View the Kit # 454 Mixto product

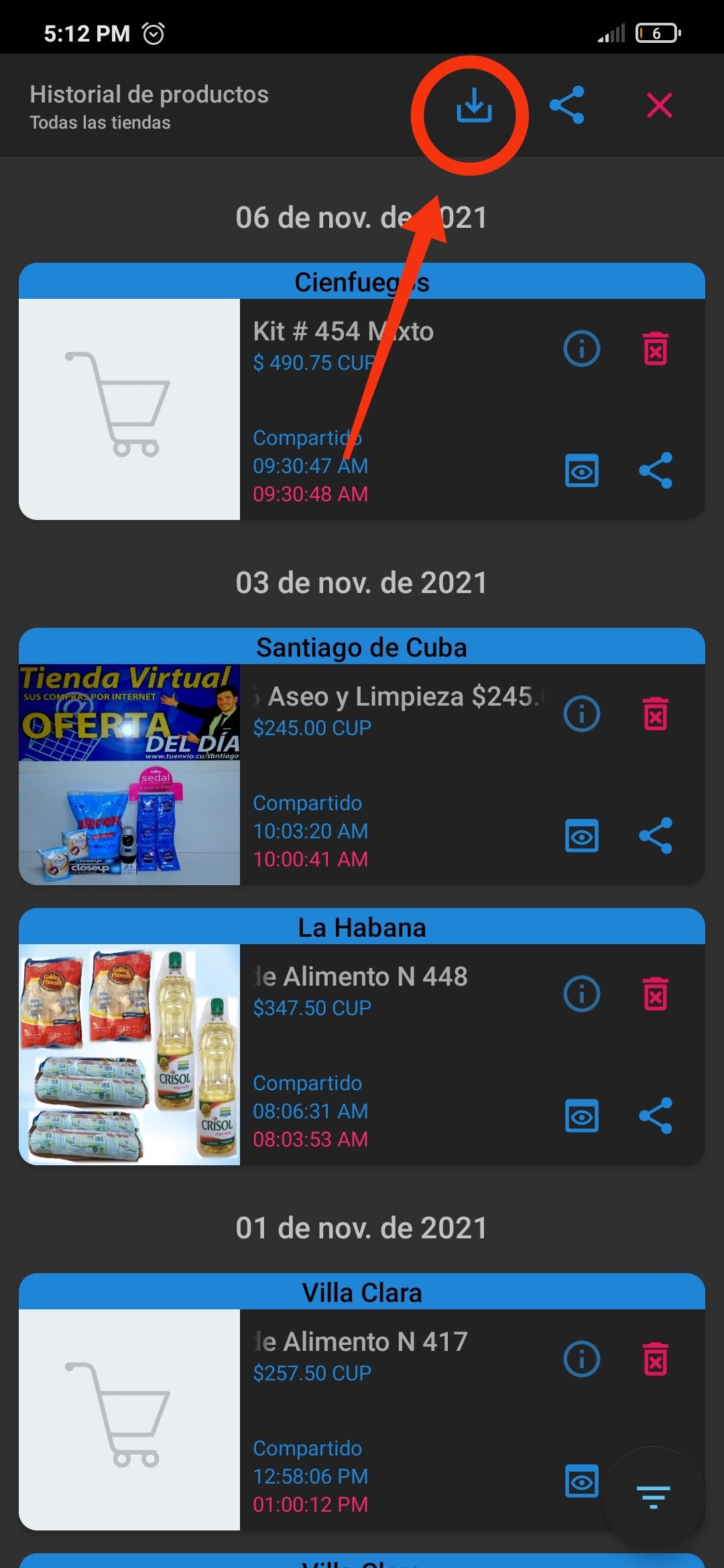[581, 471]
